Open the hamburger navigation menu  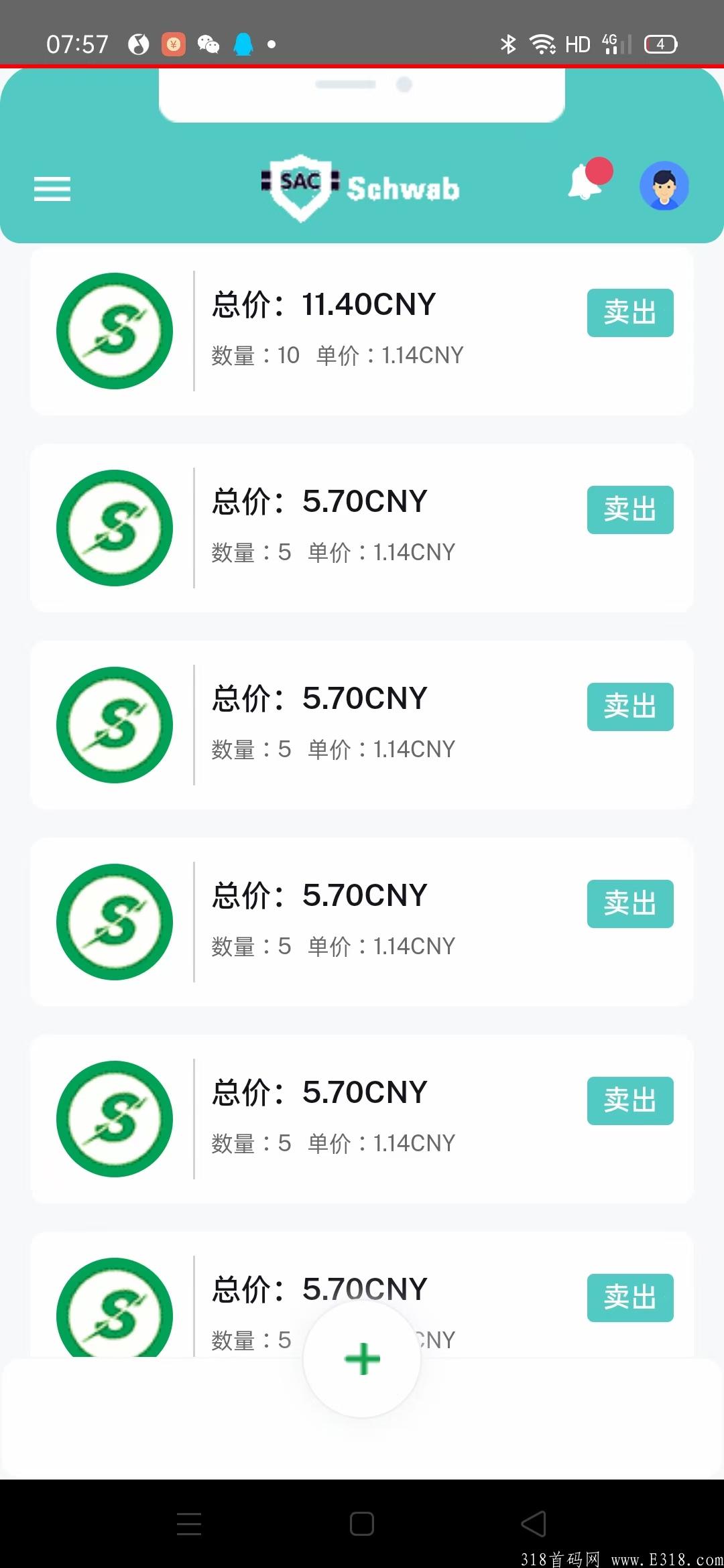[x=52, y=190]
